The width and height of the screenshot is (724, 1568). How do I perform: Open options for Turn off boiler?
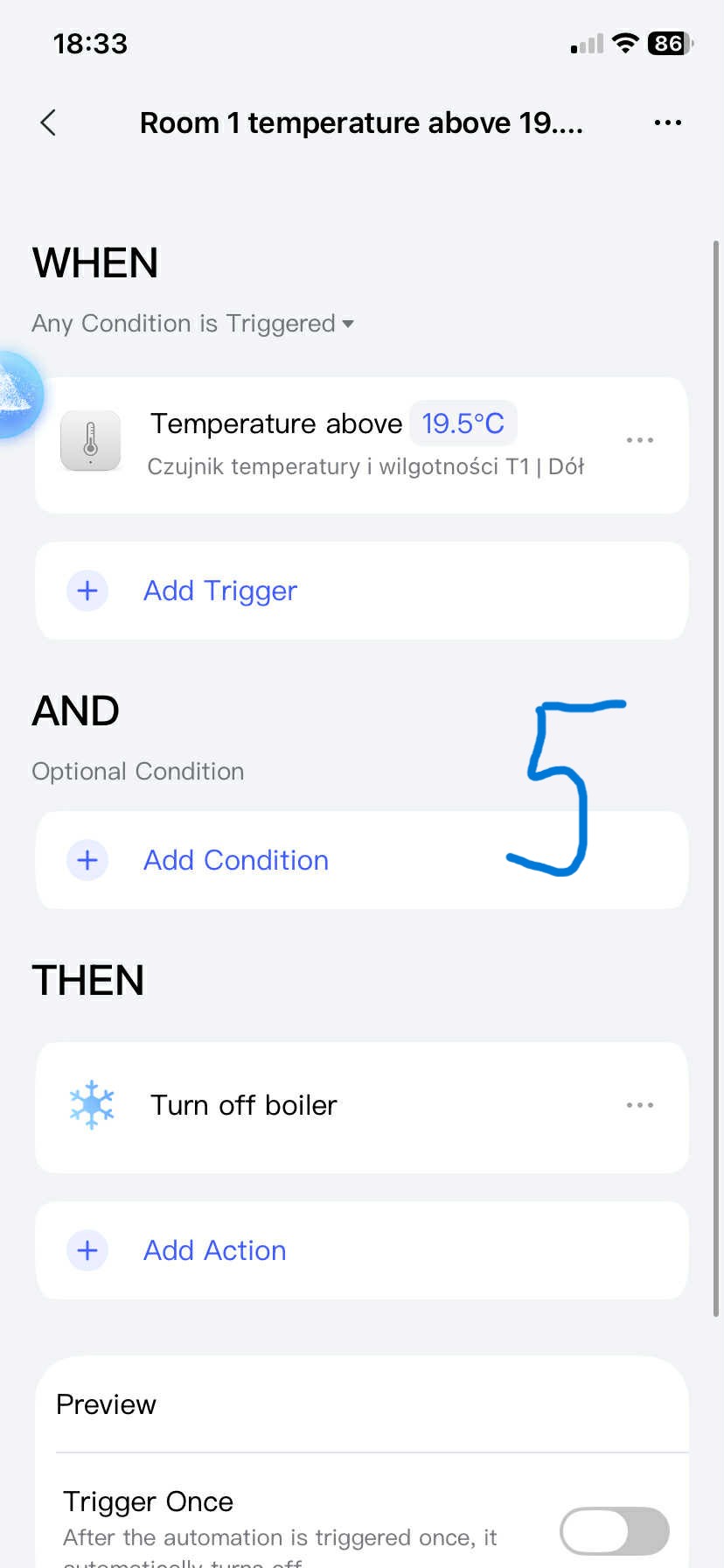(x=639, y=1105)
